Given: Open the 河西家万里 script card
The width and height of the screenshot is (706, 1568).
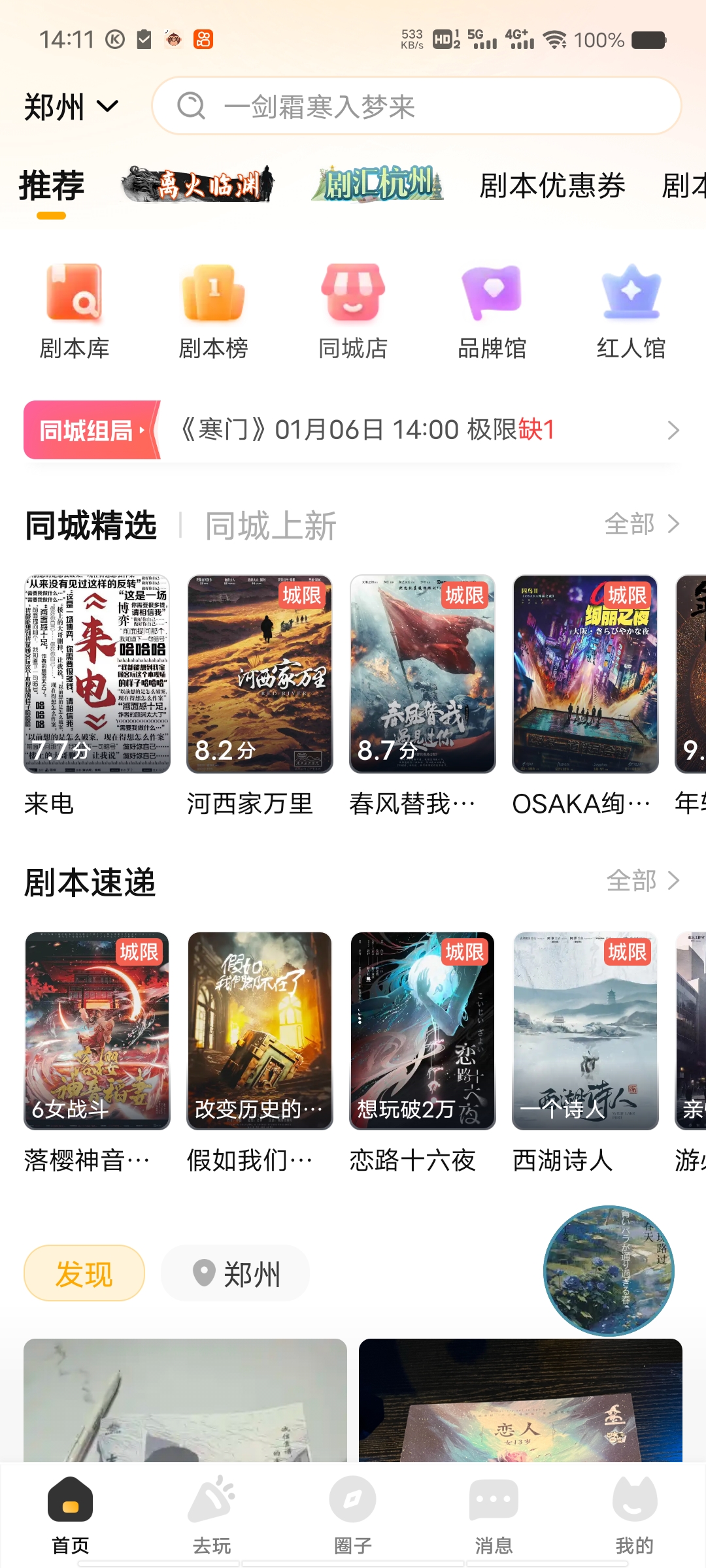Looking at the screenshot, I should tap(260, 674).
